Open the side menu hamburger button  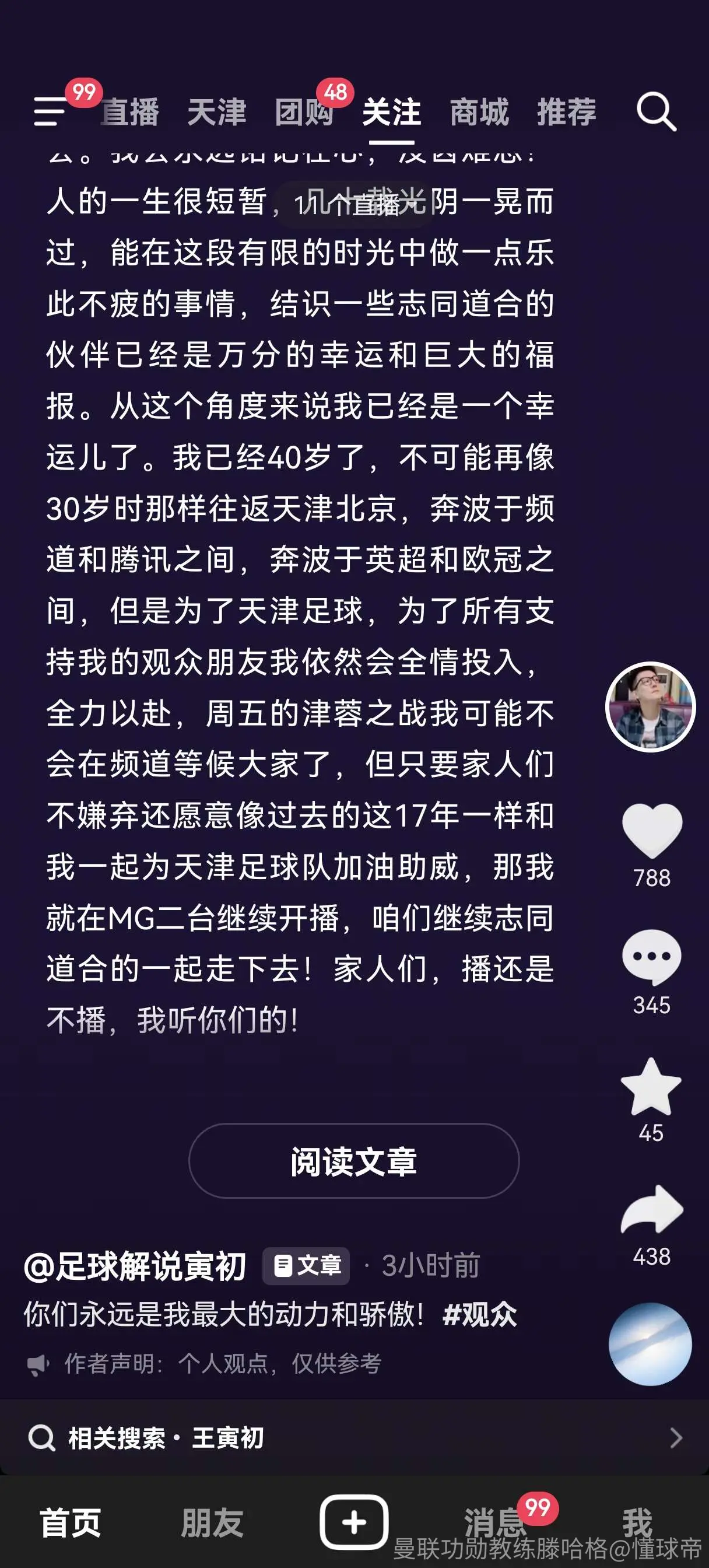pos(50,111)
